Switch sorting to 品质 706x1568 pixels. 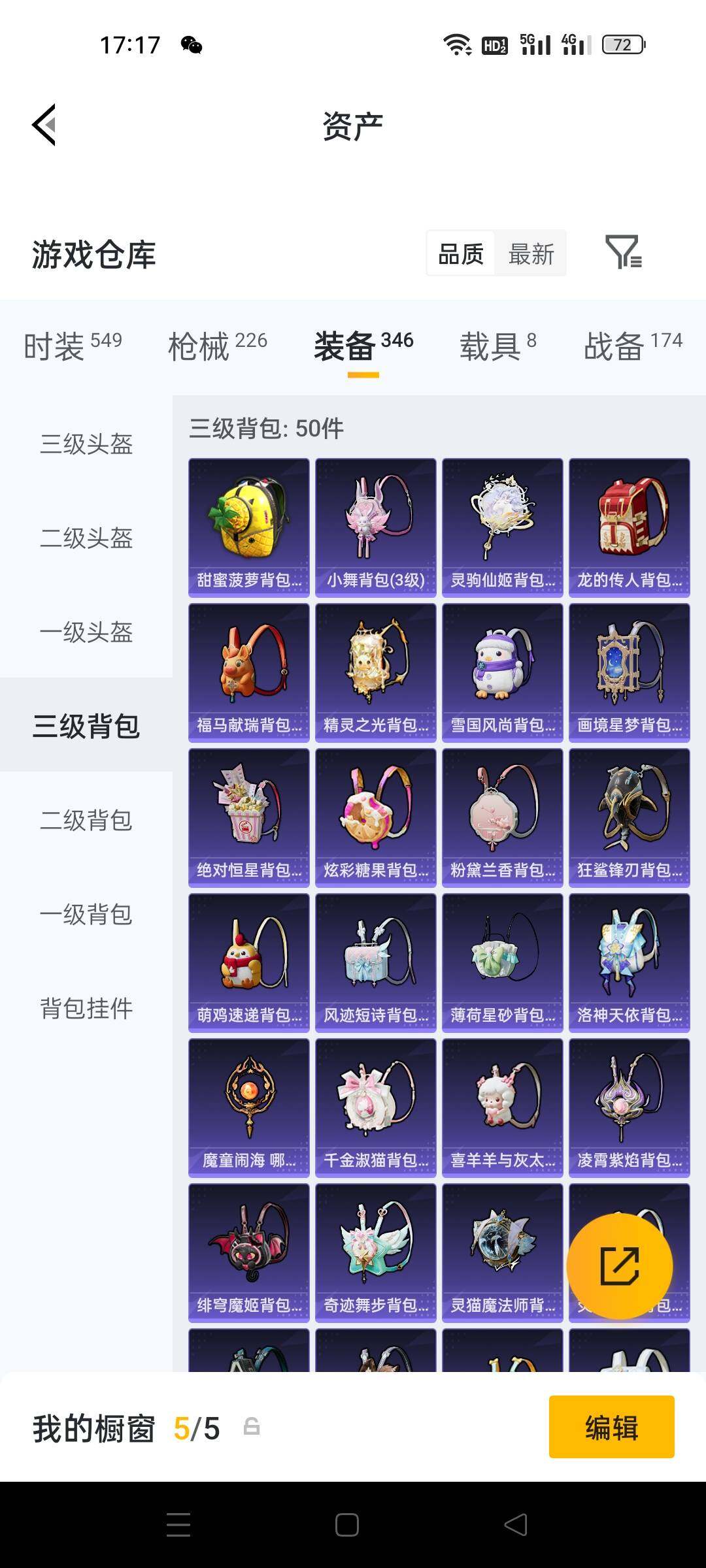(460, 253)
